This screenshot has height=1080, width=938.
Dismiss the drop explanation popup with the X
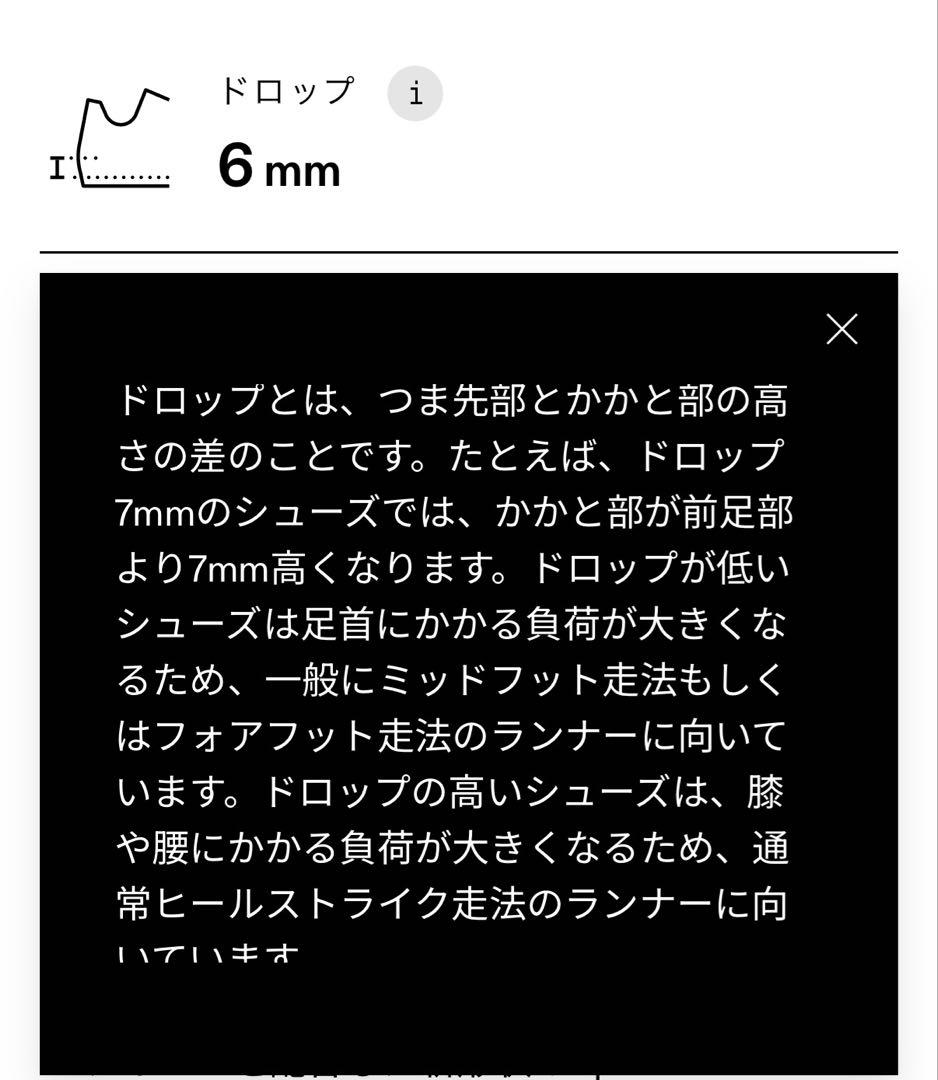point(844,330)
